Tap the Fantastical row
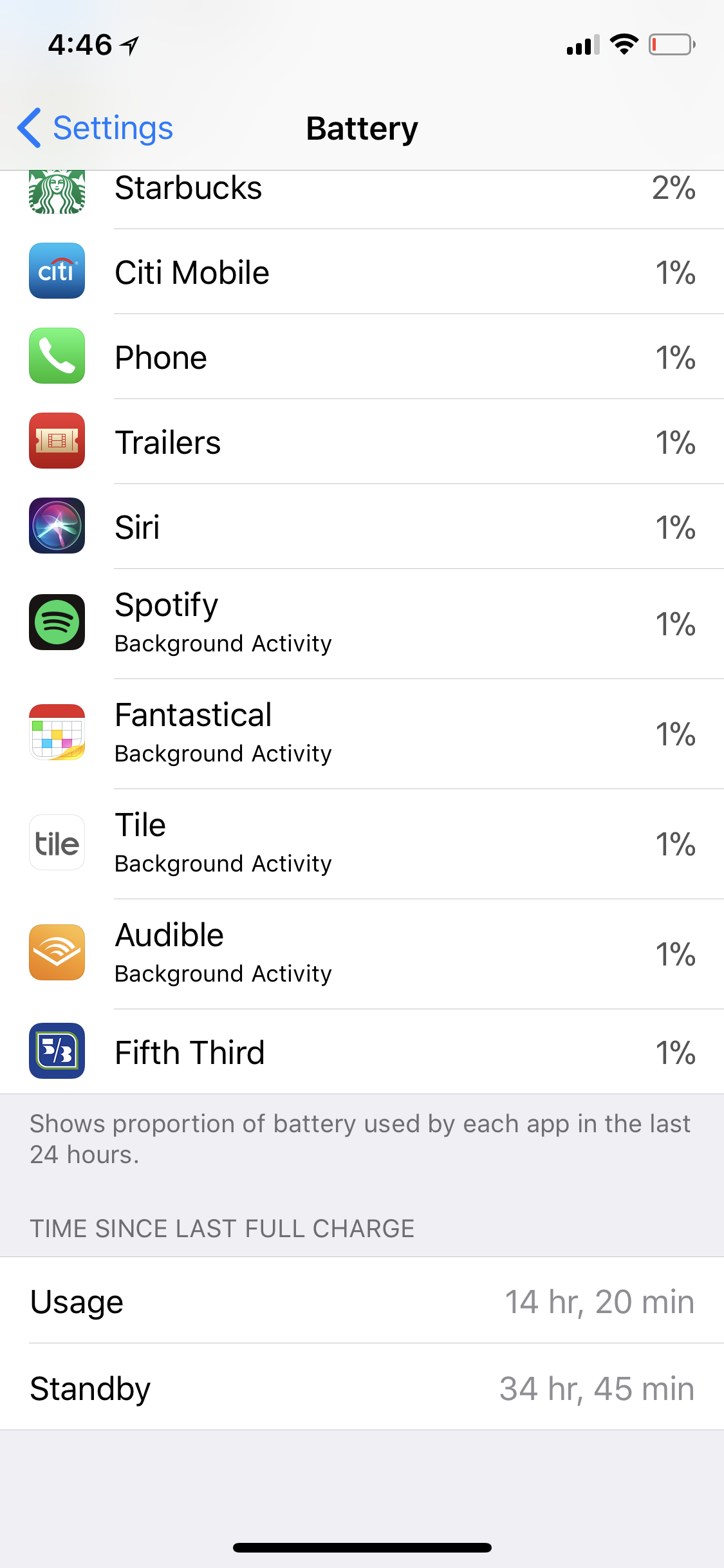This screenshot has height=1568, width=724. [362, 734]
